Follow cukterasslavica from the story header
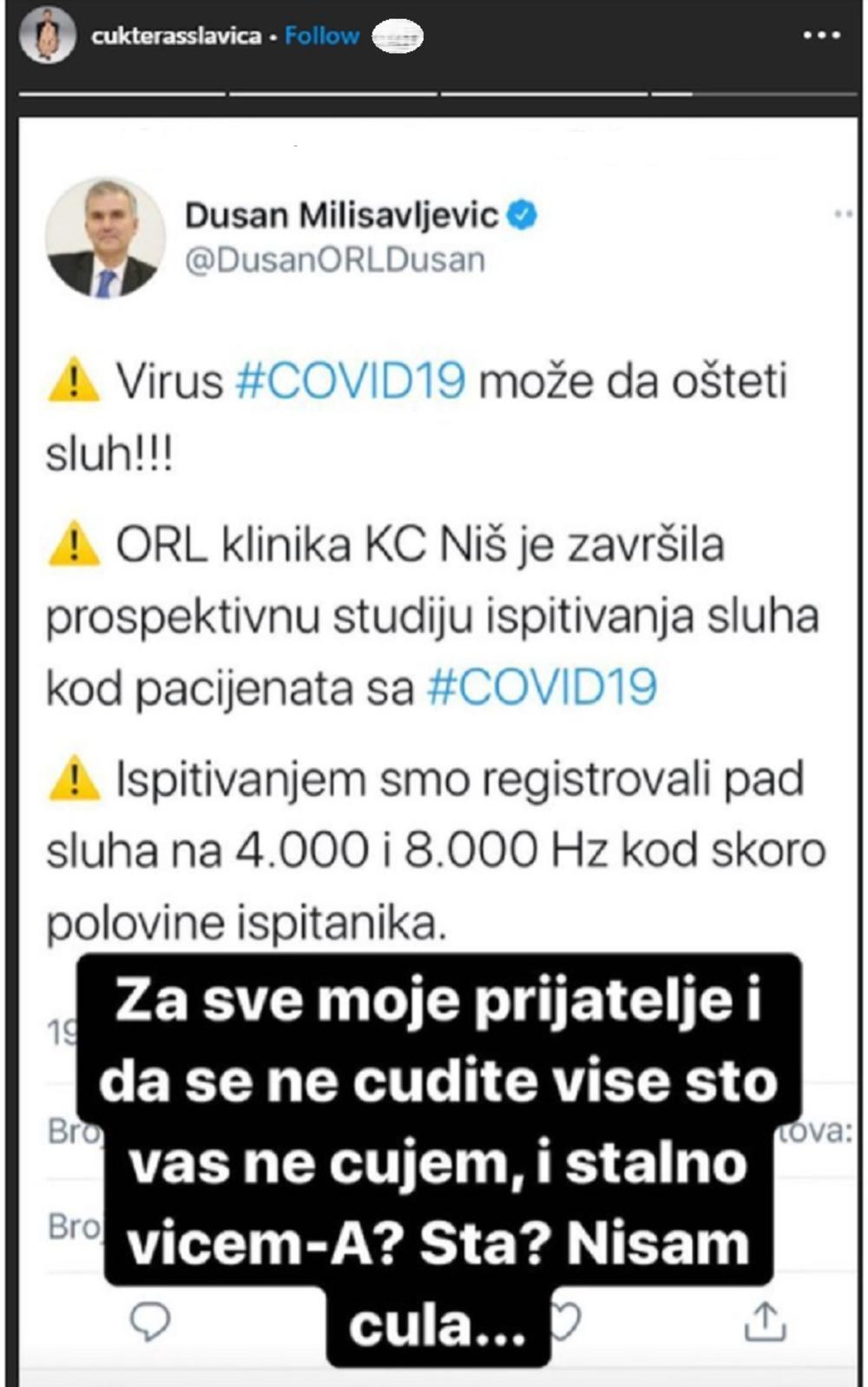The width and height of the screenshot is (868, 1387). [321, 36]
